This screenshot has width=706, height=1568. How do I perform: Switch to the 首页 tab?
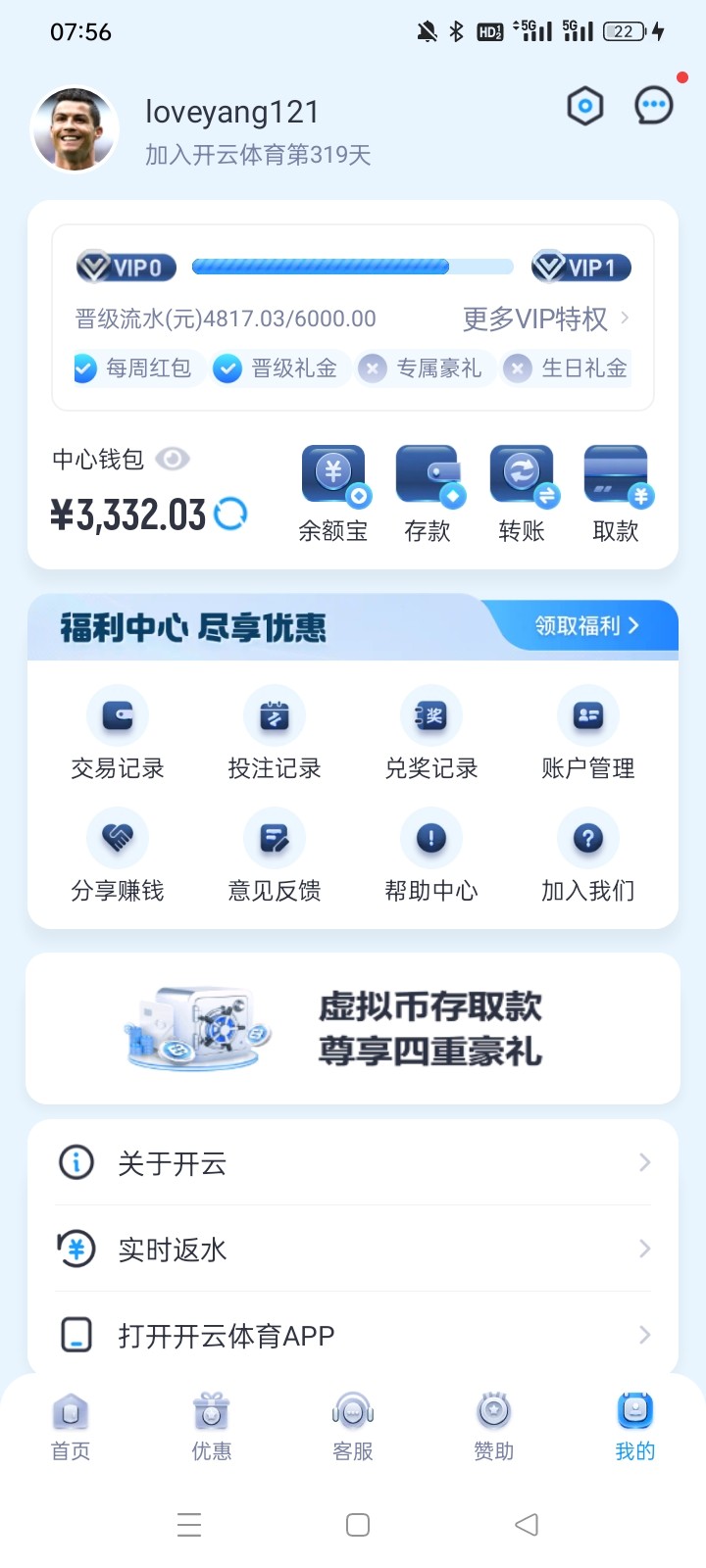click(71, 1427)
